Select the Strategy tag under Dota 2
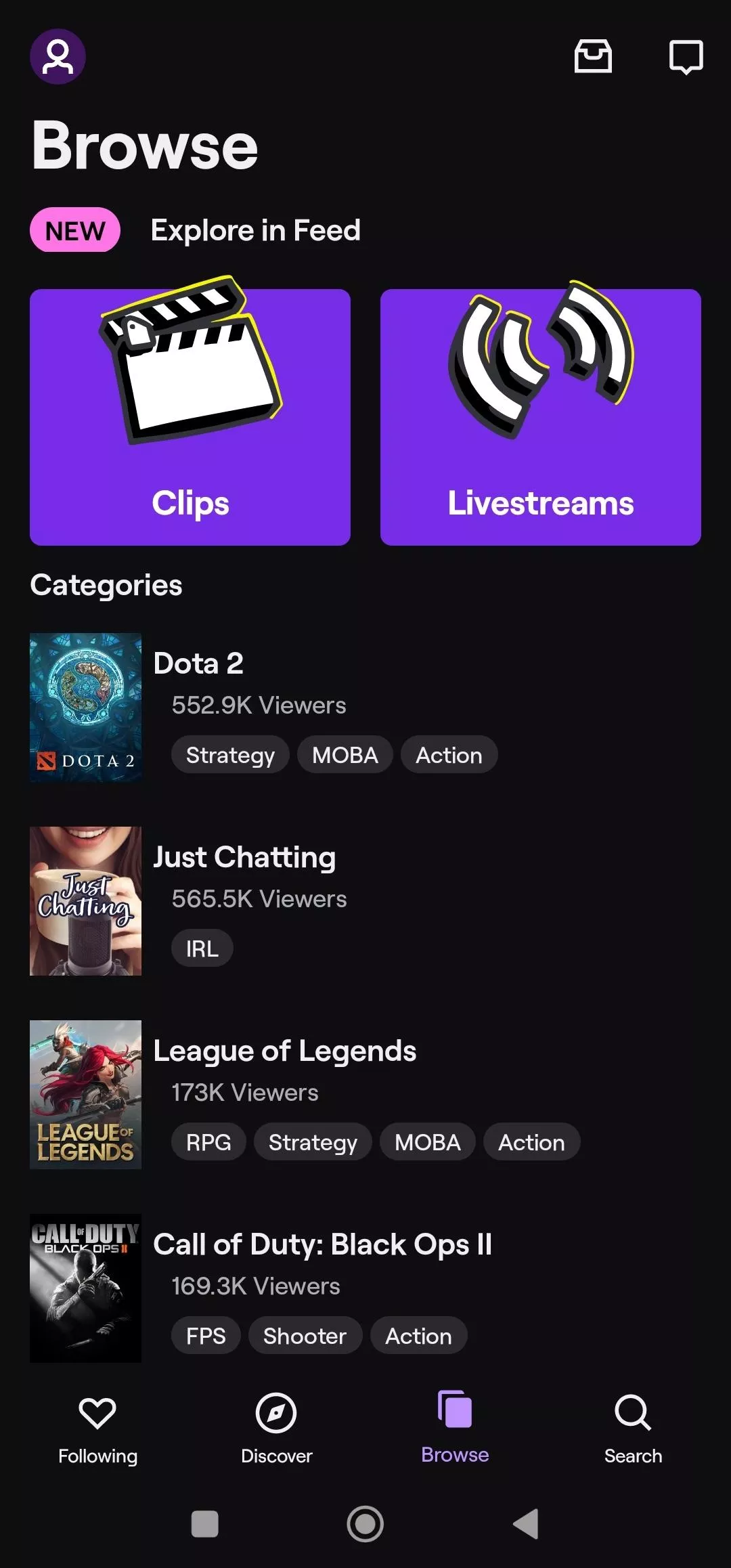The width and height of the screenshot is (731, 1568). pyautogui.click(x=230, y=754)
